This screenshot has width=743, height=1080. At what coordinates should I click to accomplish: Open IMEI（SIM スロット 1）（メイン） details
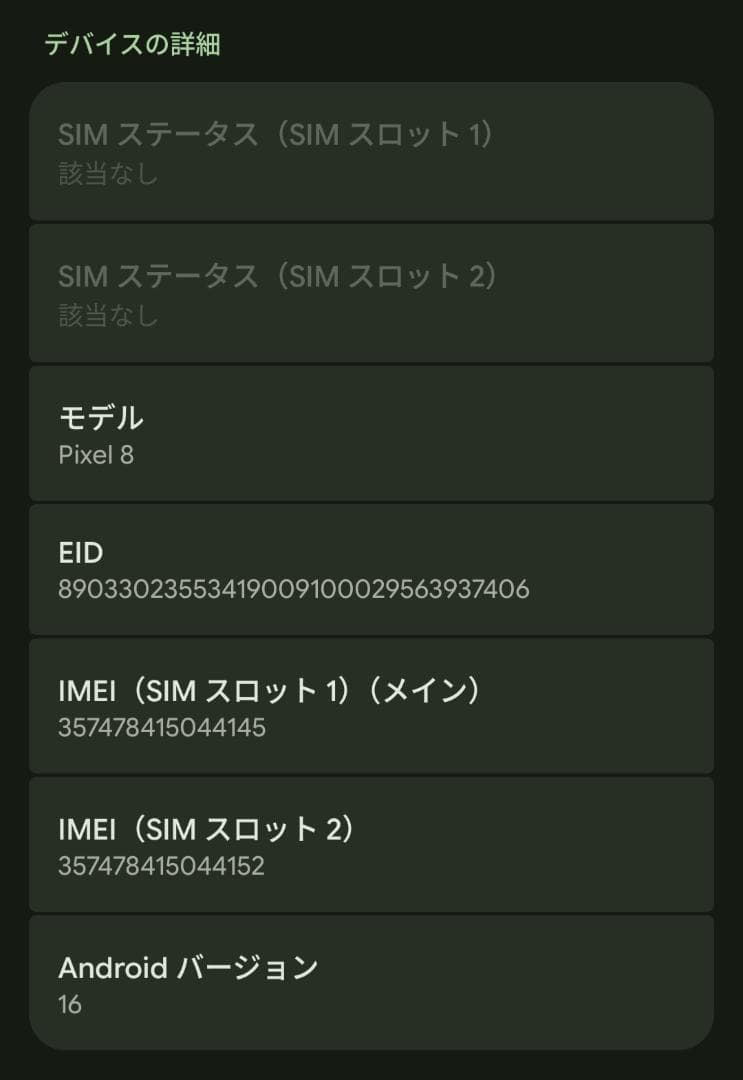371,707
